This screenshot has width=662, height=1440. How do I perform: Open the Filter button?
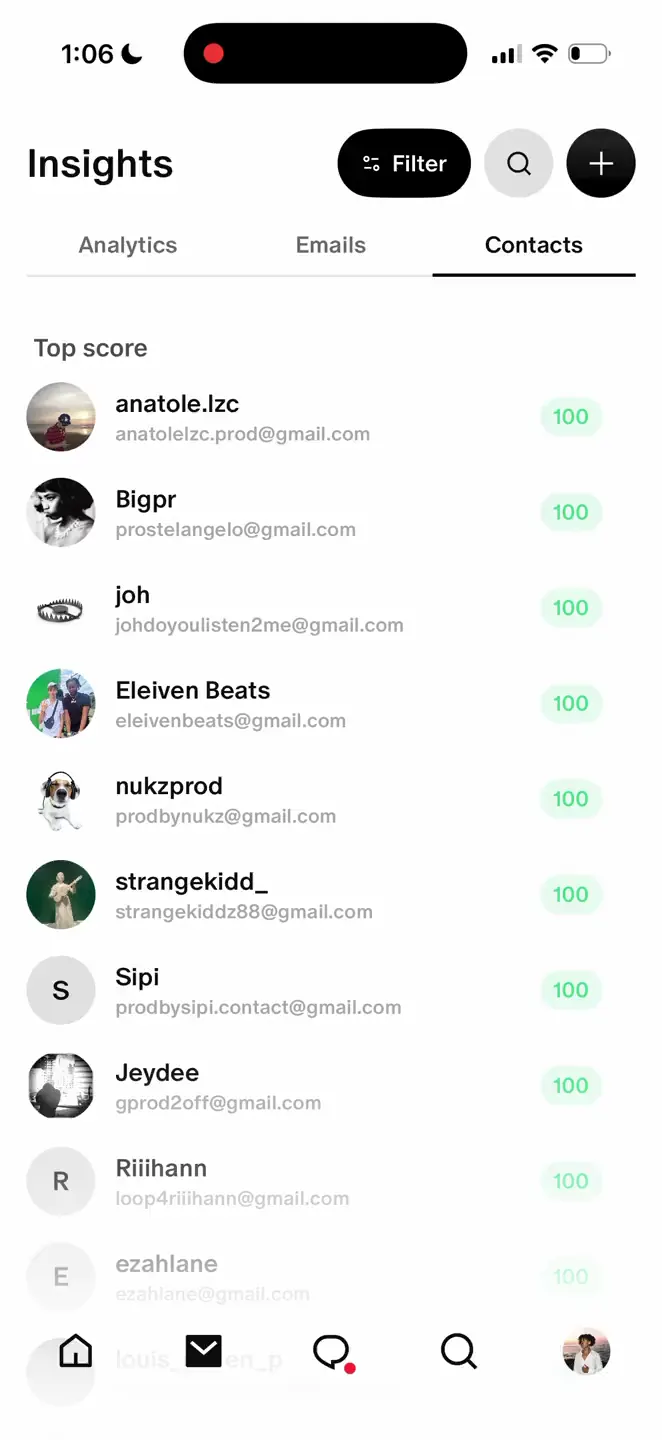404,163
